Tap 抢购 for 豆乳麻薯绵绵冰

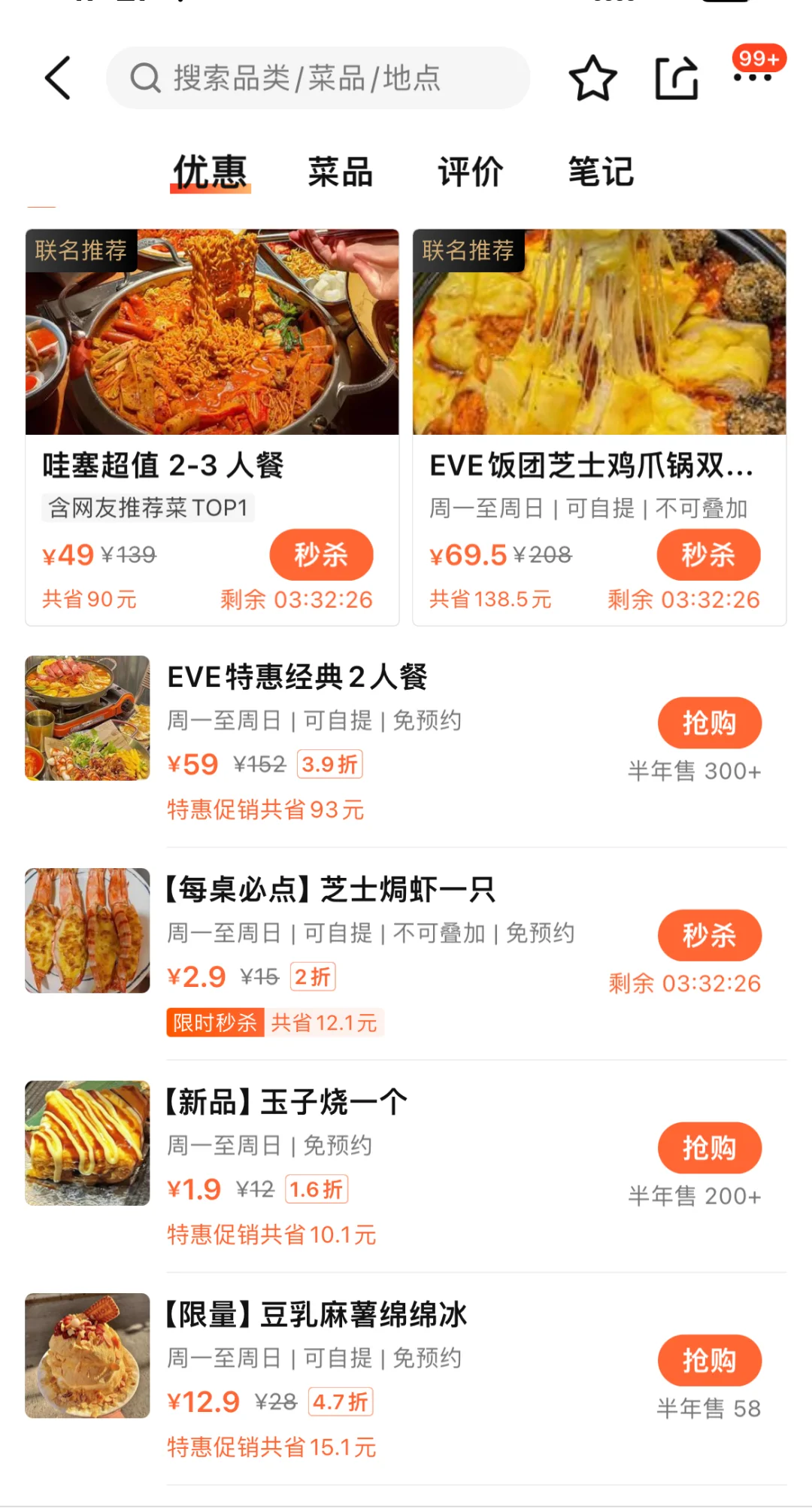[x=709, y=1360]
